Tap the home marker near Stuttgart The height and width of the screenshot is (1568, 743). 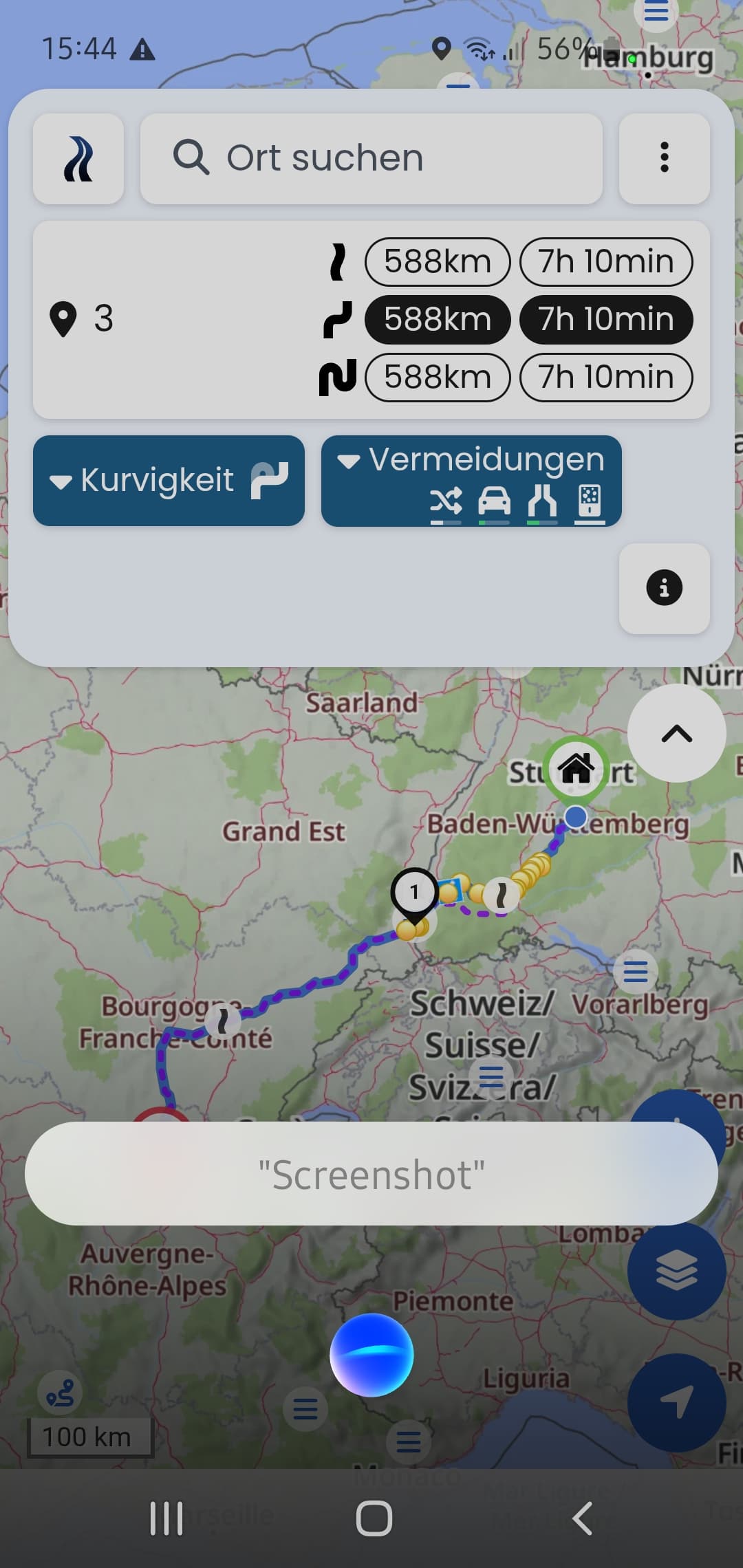[577, 769]
